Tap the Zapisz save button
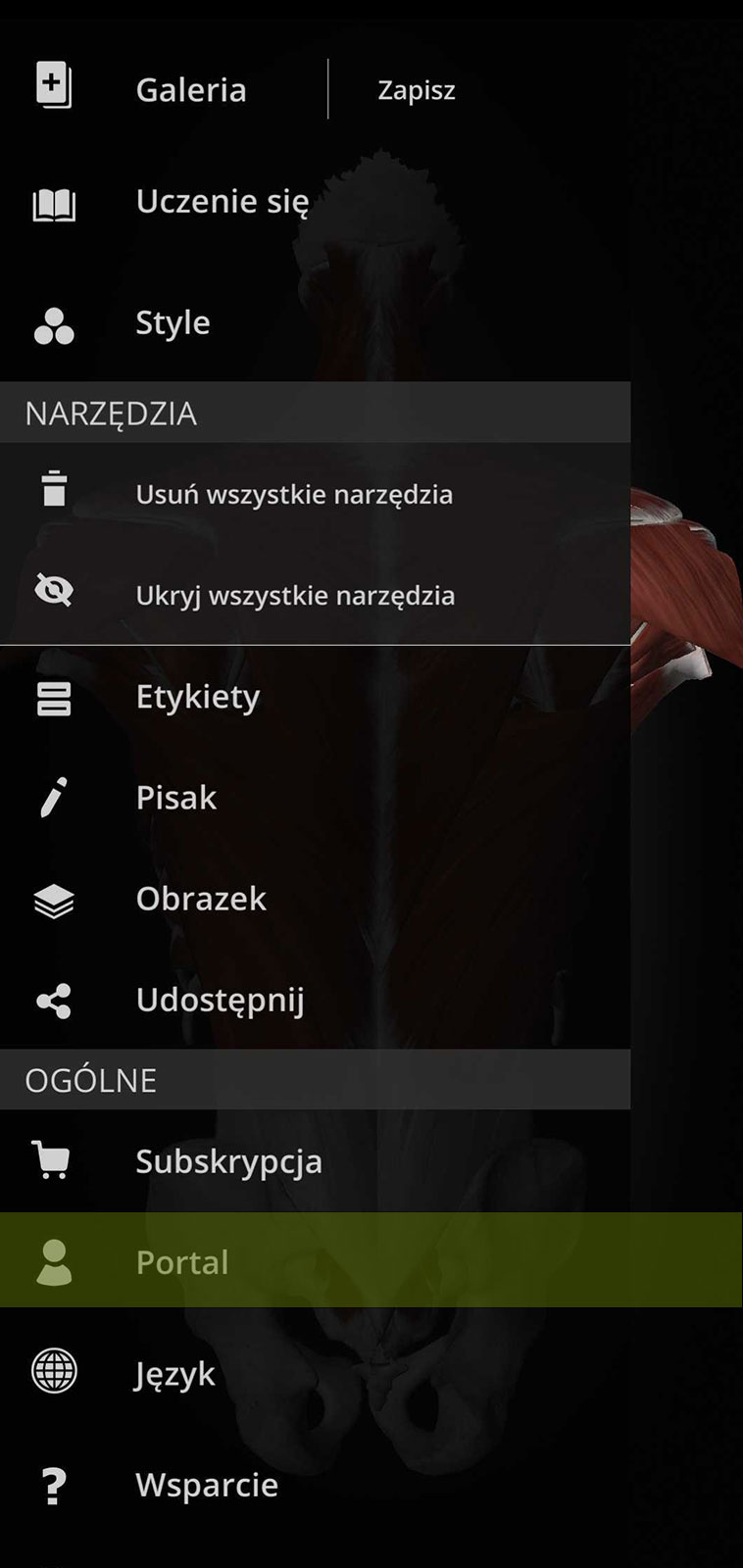 417,90
